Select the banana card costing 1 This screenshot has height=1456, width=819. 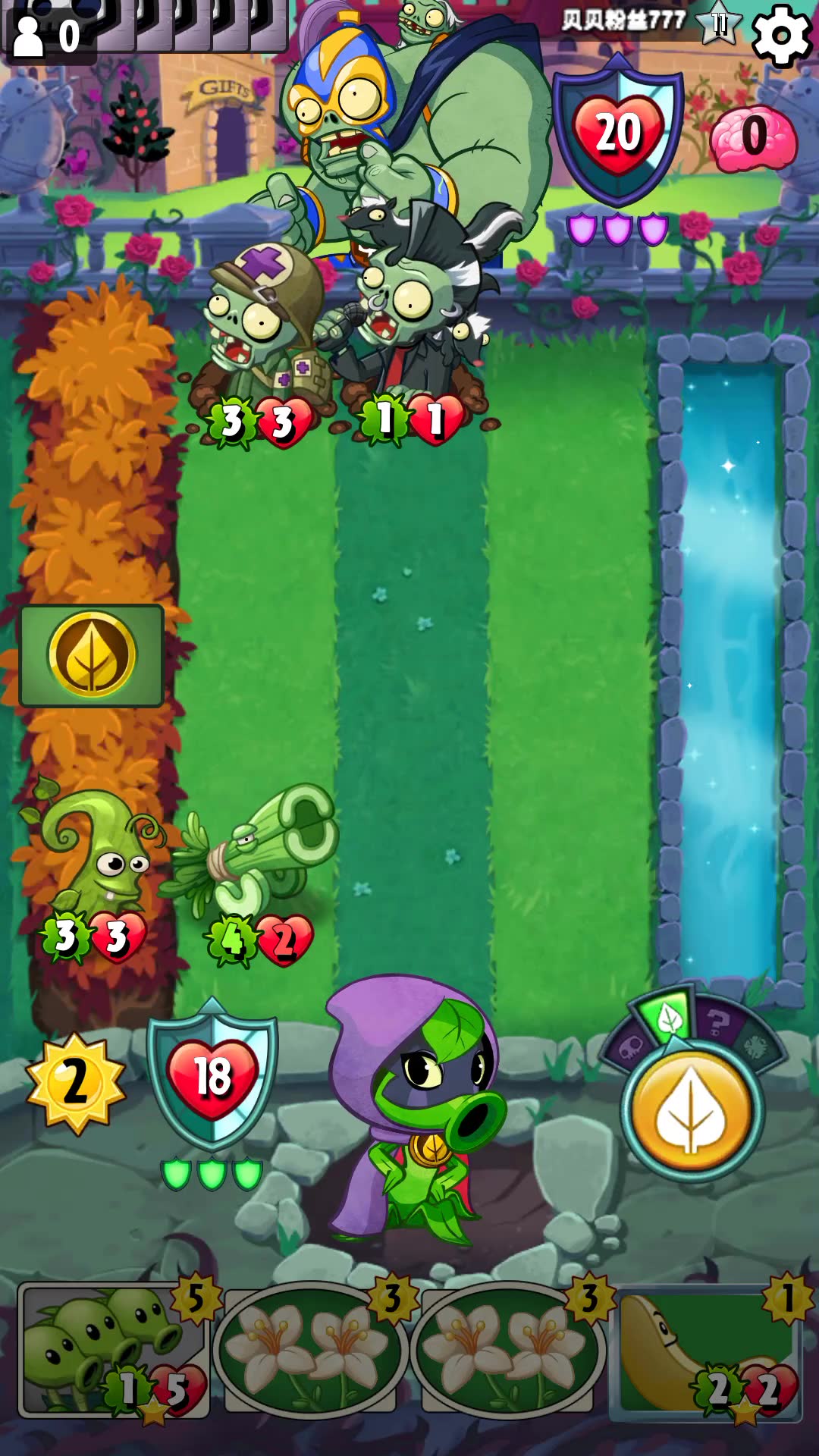coord(705,1351)
